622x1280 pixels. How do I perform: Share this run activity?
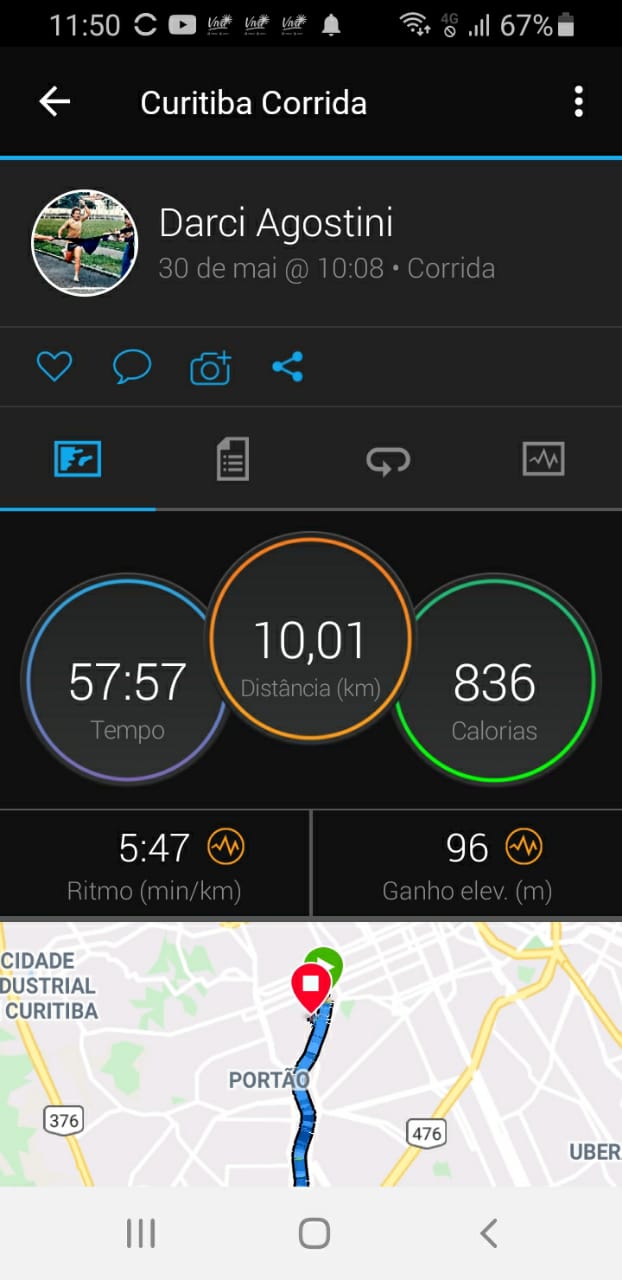(x=288, y=367)
